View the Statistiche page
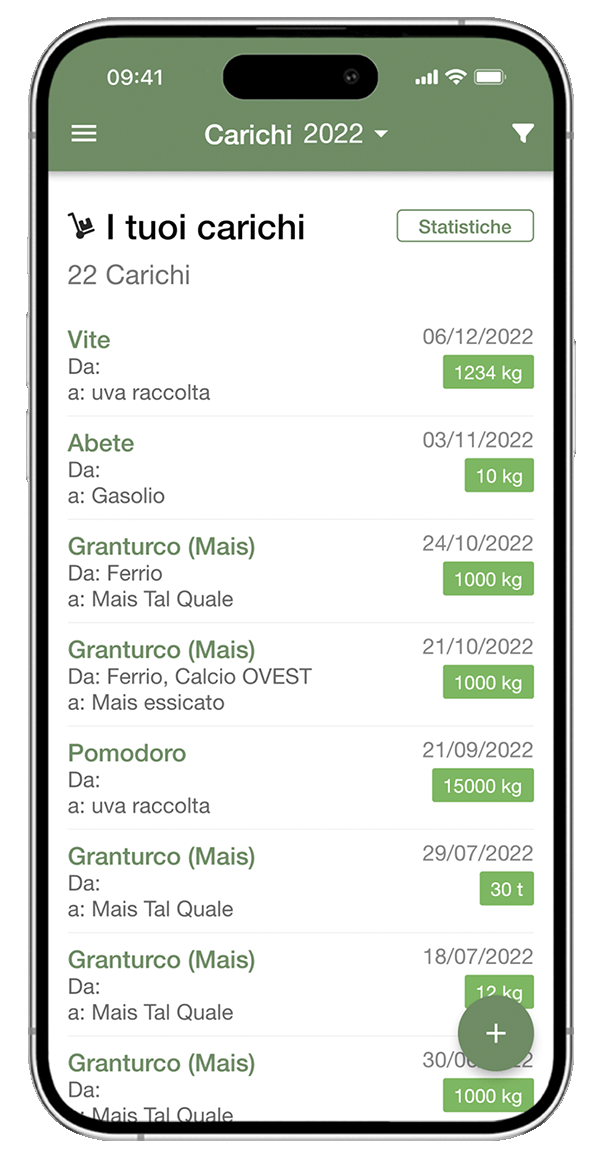The height and width of the screenshot is (1166, 600). tap(465, 227)
